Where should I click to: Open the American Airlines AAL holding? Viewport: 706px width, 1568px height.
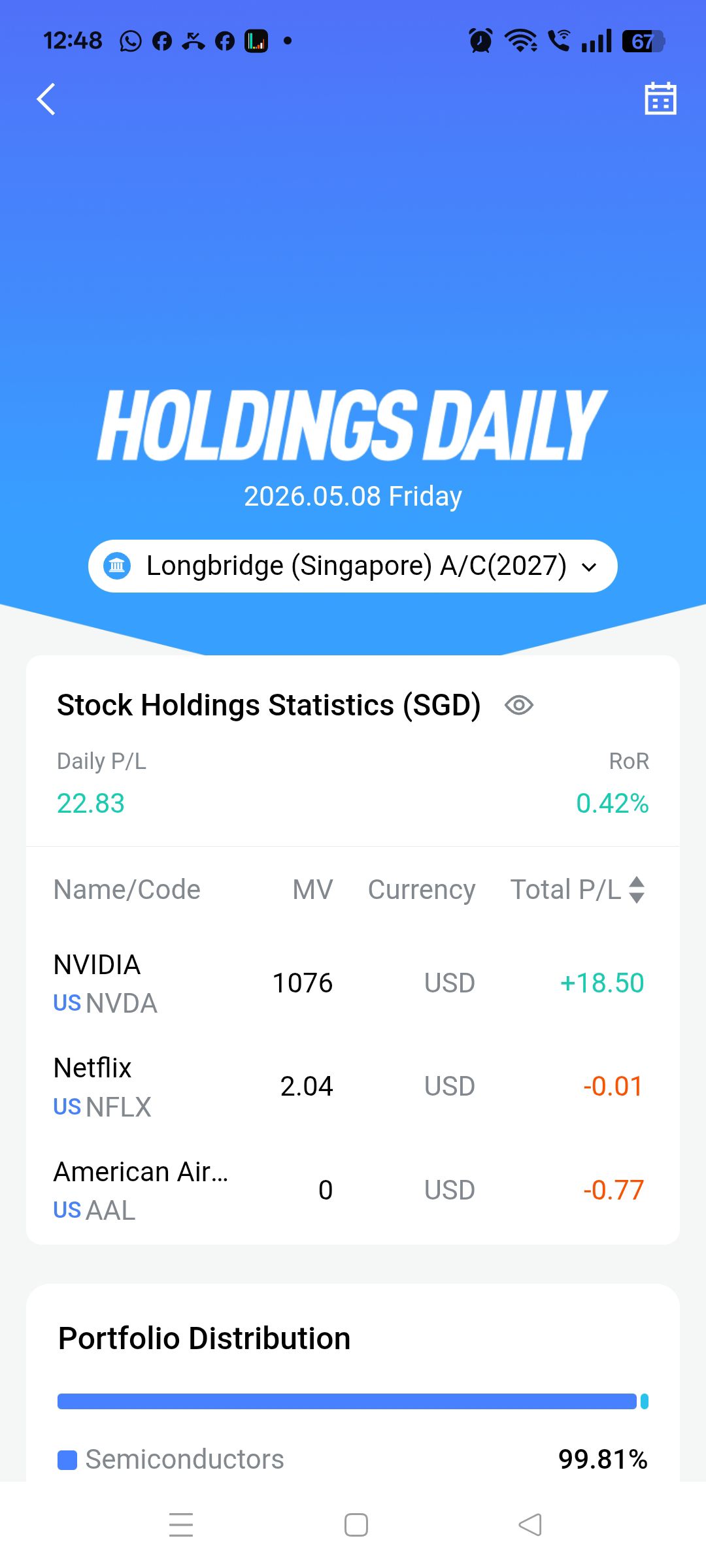tap(353, 1190)
